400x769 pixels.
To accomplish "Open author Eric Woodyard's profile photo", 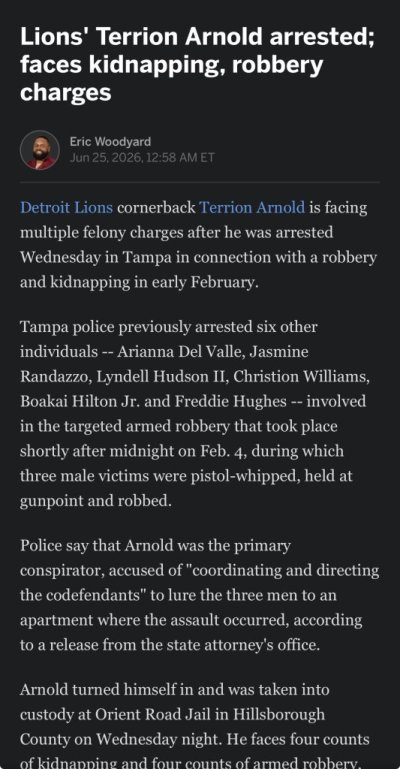I will (40, 150).
